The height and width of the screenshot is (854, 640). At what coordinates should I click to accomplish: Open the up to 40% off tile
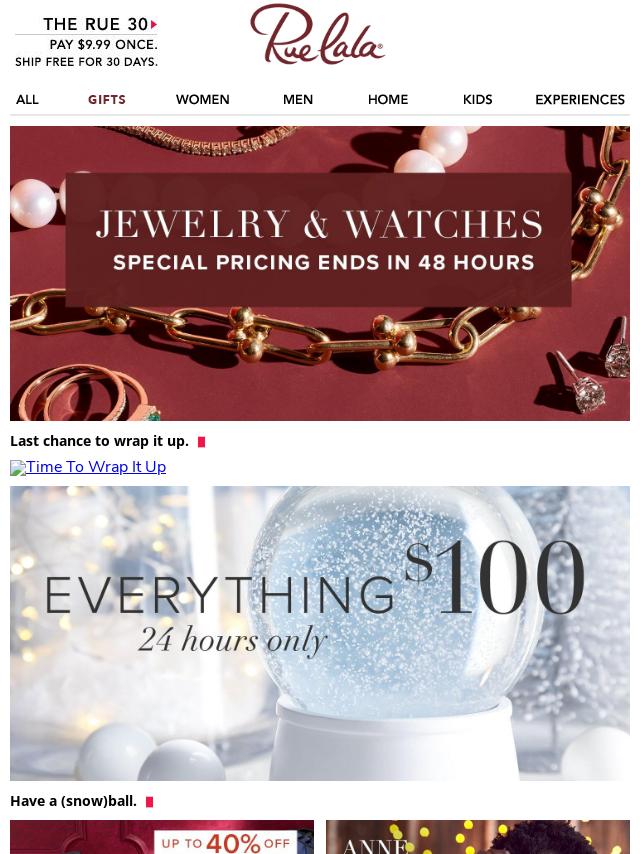(162, 838)
